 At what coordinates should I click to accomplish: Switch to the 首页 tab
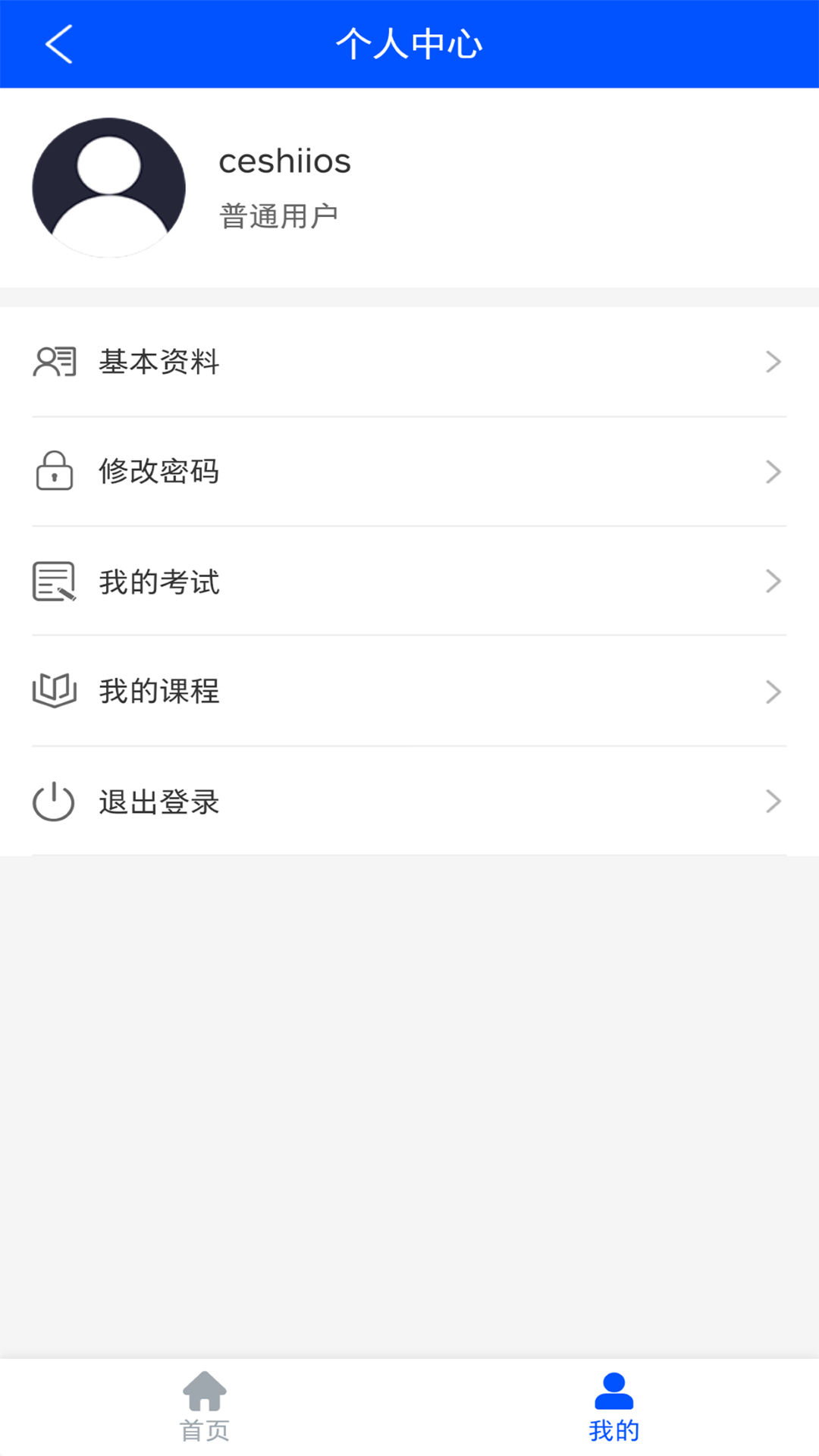click(205, 1407)
